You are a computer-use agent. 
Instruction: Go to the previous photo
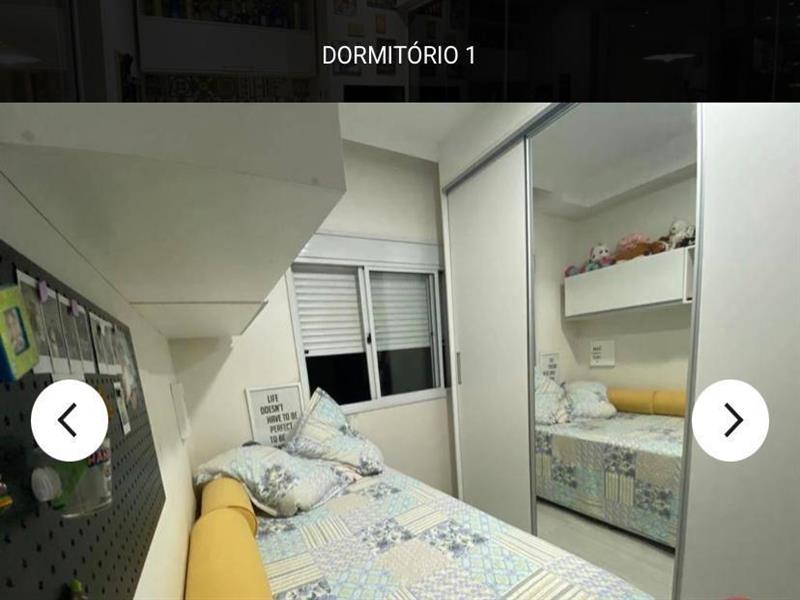(69, 420)
